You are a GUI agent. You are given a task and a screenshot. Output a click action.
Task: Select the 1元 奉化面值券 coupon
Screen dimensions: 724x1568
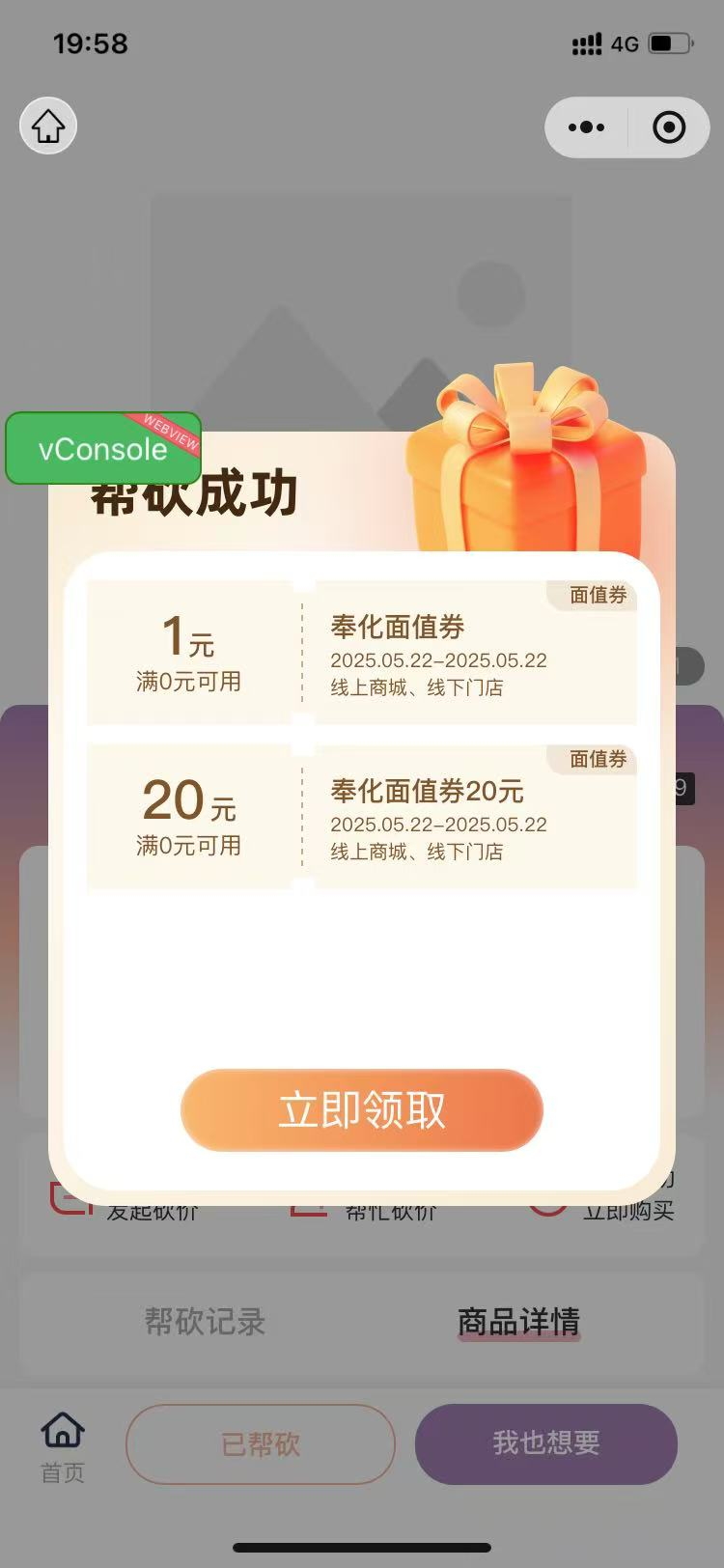(362, 653)
